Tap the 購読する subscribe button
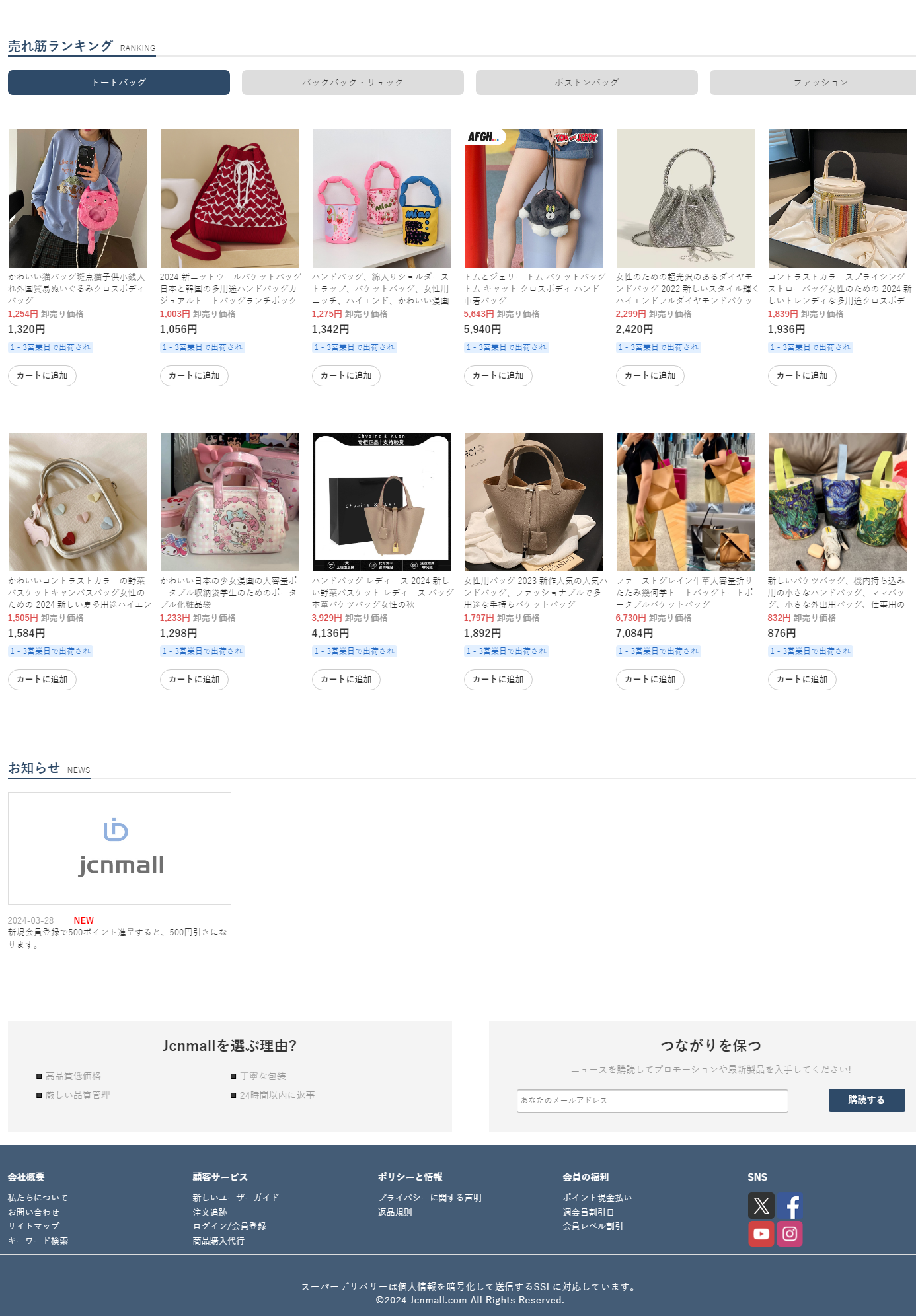Viewport: 916px width, 1316px height. (866, 1100)
